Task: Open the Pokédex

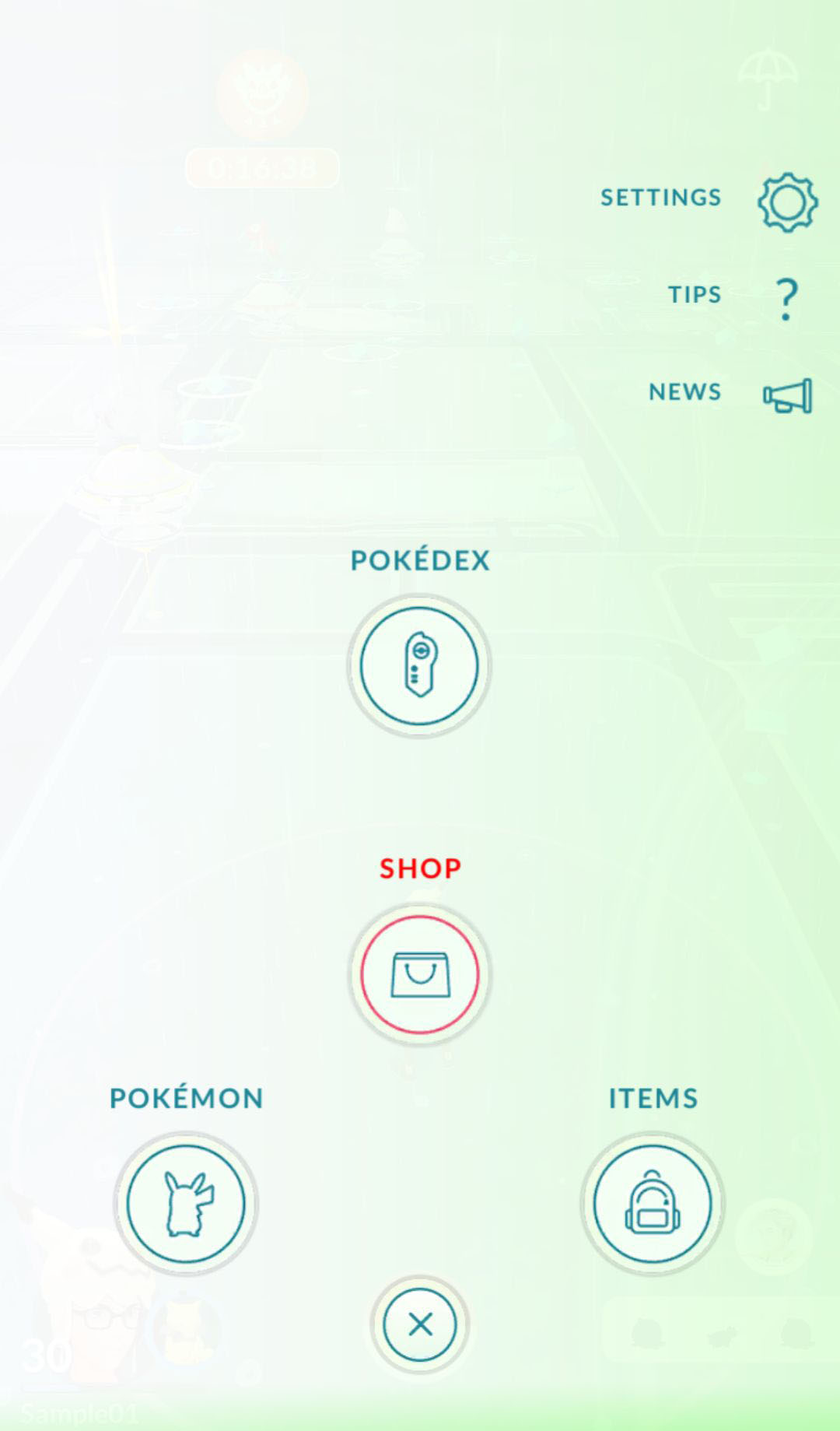Action: (419, 666)
